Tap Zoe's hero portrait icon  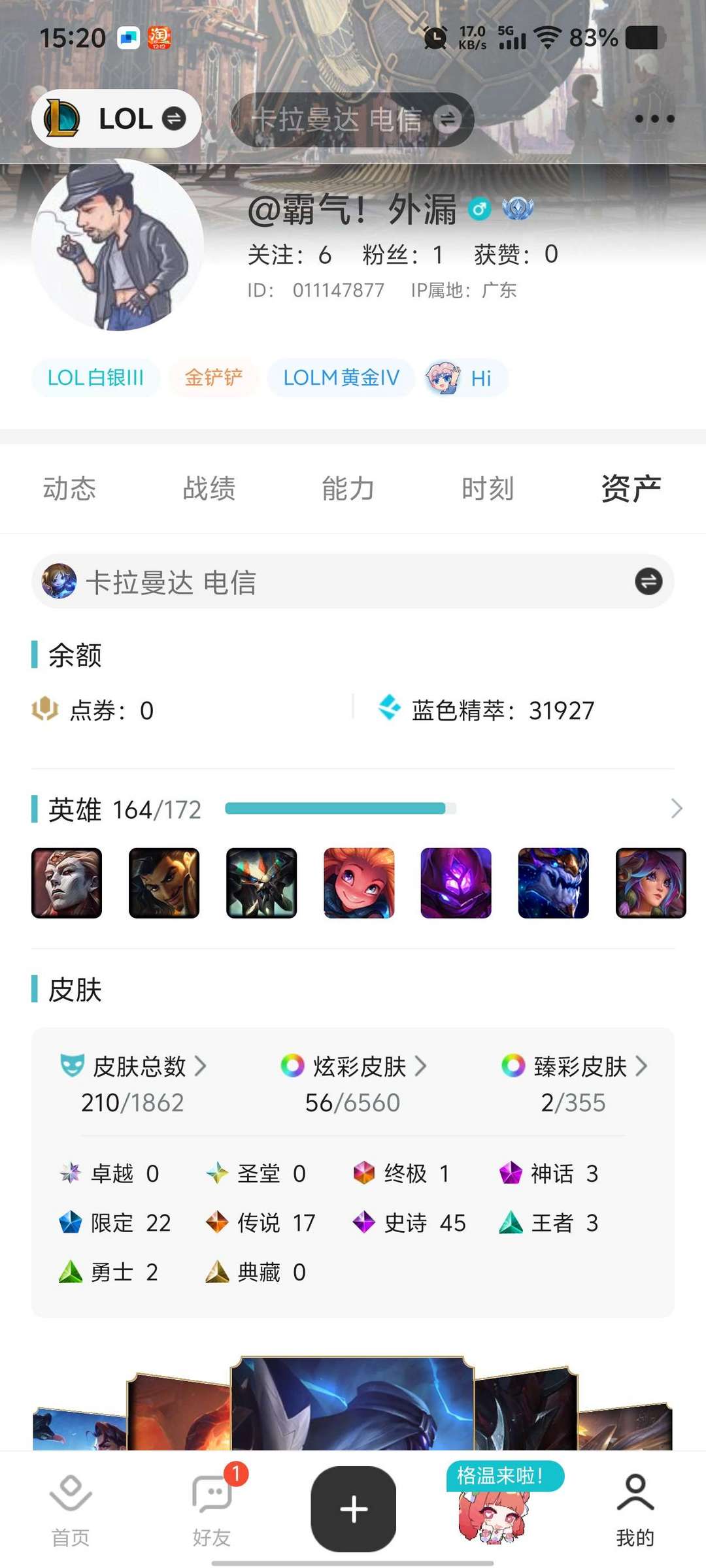357,883
